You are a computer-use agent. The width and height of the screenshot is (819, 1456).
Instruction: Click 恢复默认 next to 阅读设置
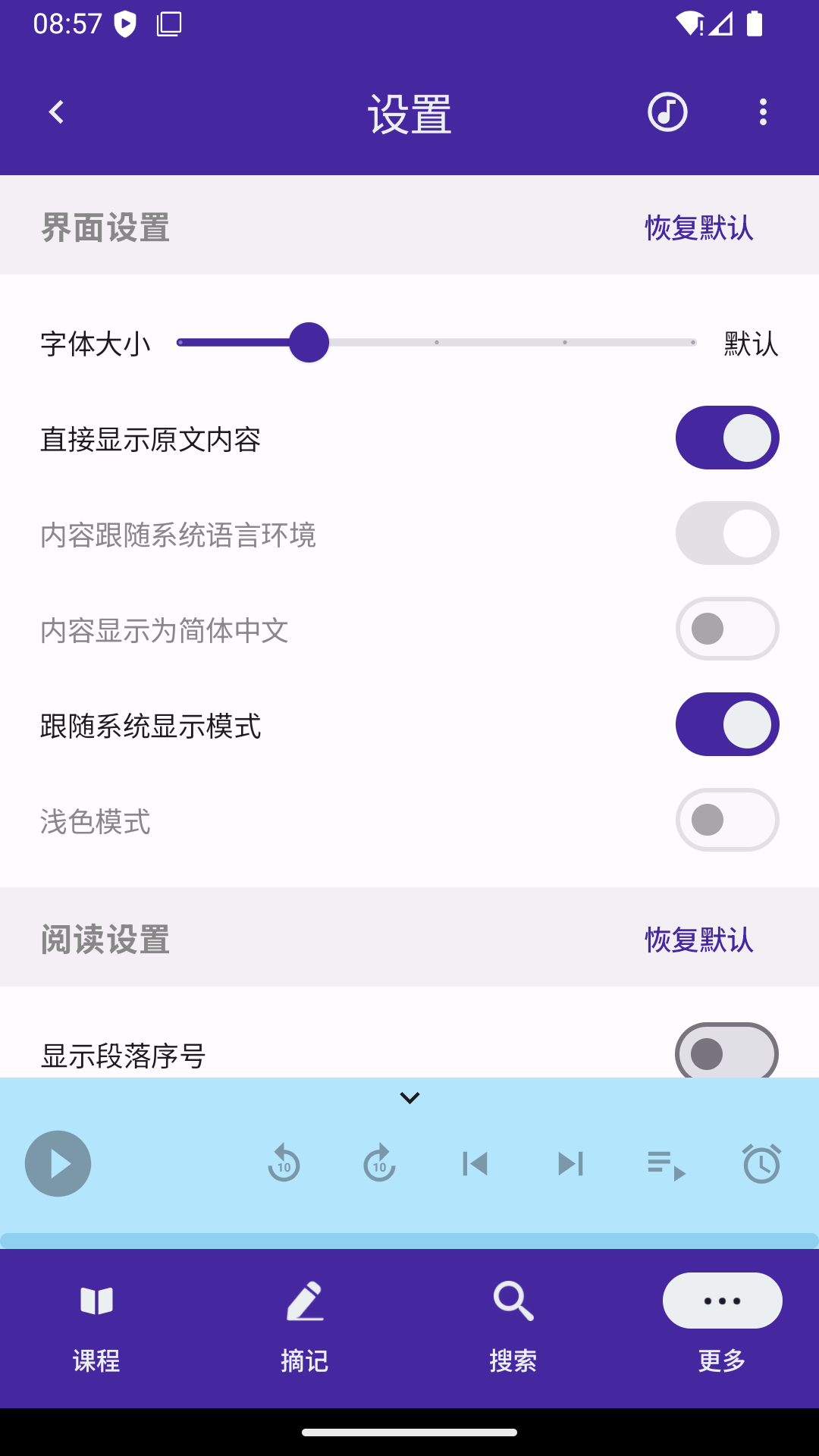pyautogui.click(x=698, y=940)
